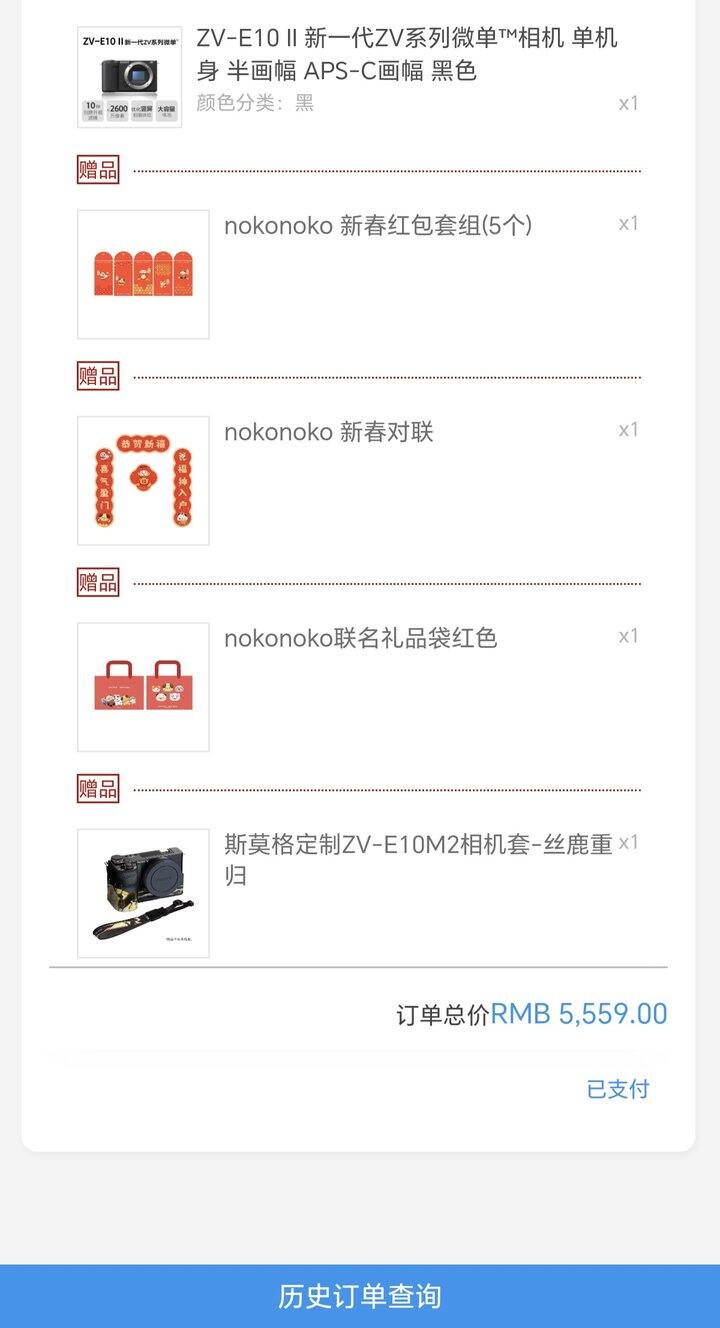Open the nokonoko 新春红包套组 gift thumbnail
Image resolution: width=720 pixels, height=1328 pixels.
[x=142, y=273]
